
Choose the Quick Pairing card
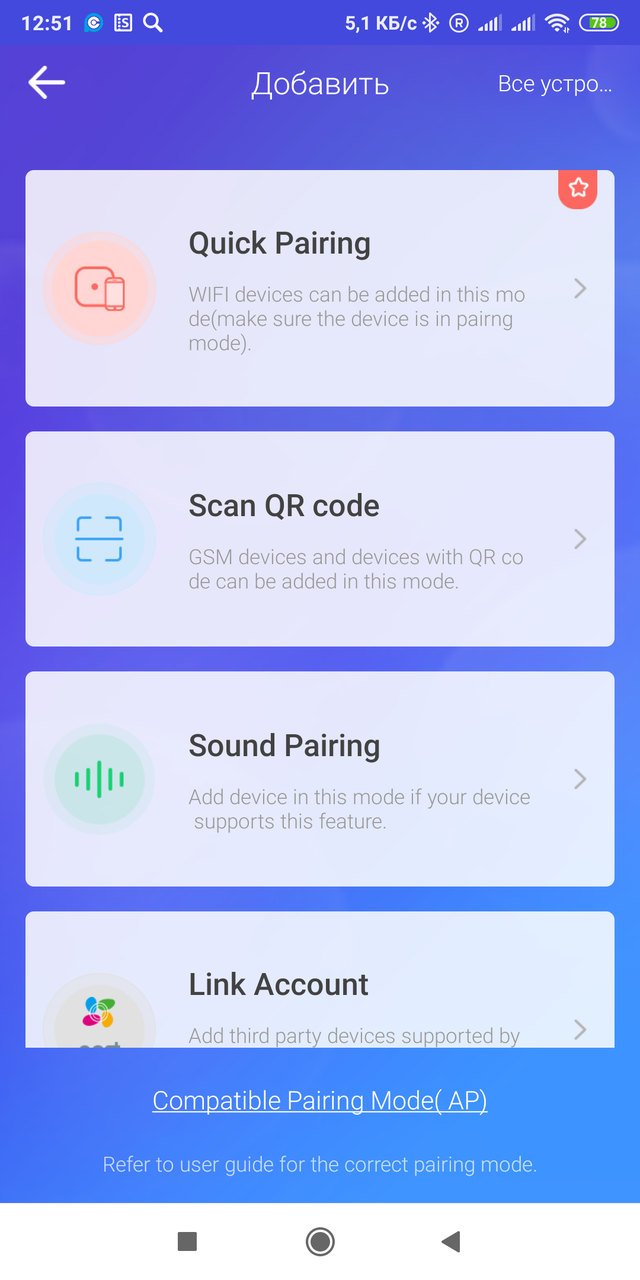[x=319, y=288]
